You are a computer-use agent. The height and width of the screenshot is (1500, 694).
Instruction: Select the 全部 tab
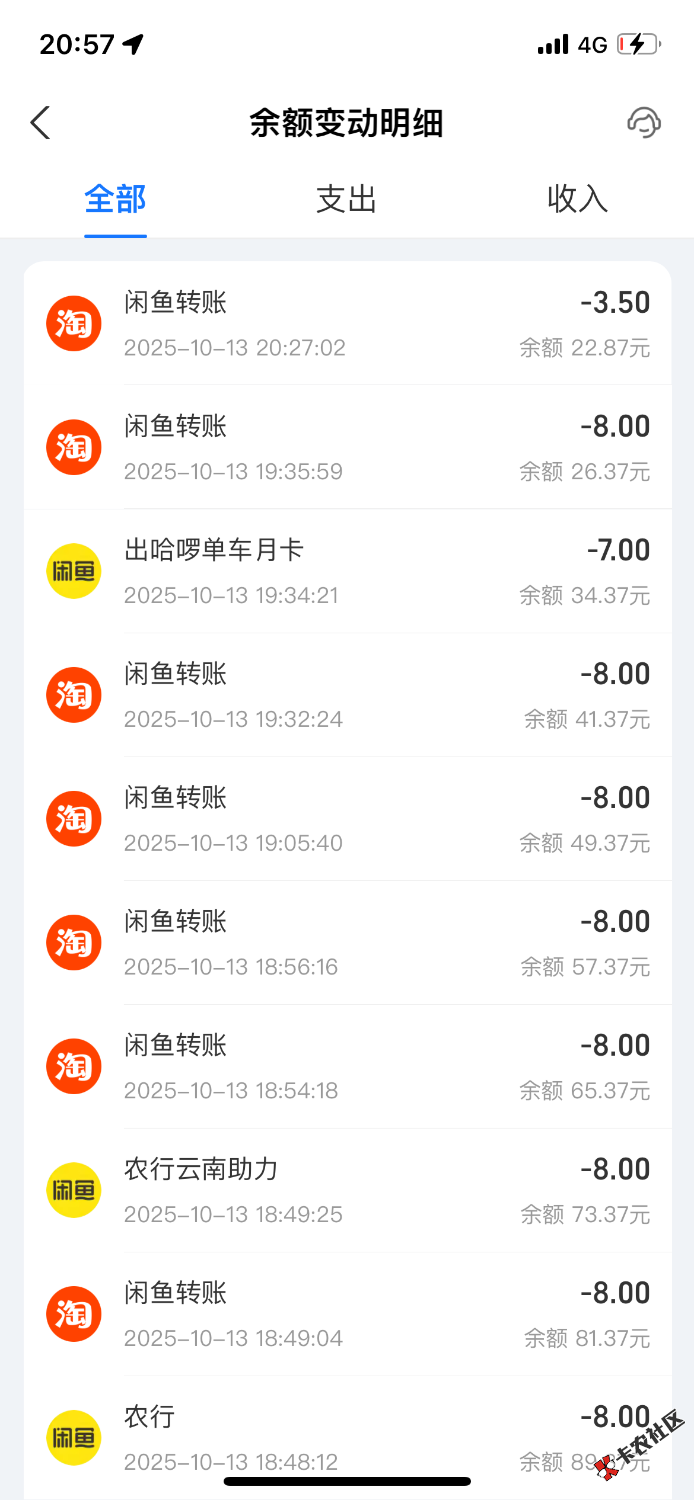pos(115,199)
